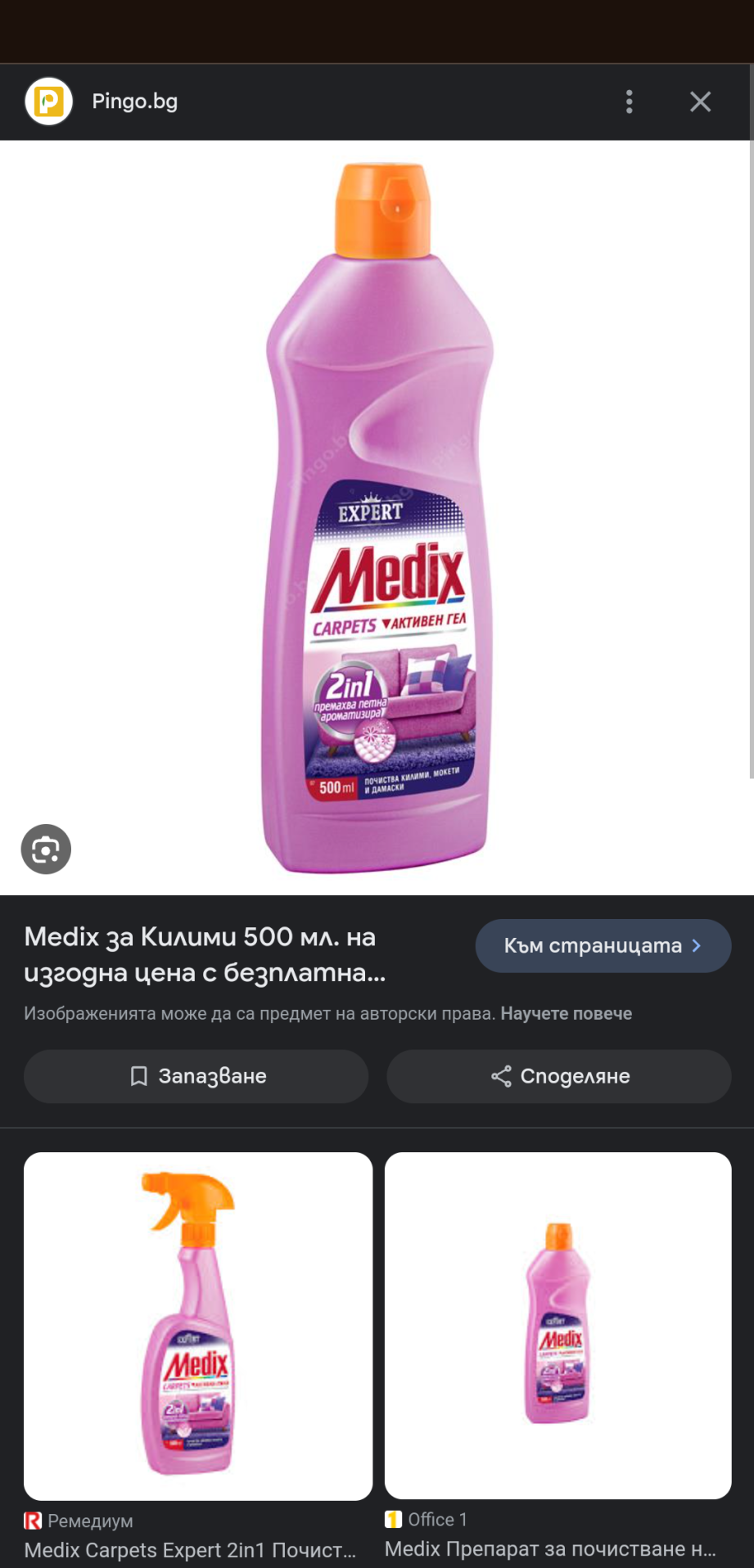Viewport: 754px width, 1568px height.
Task: Open the Office 1 Medix product result
Action: point(558,1326)
